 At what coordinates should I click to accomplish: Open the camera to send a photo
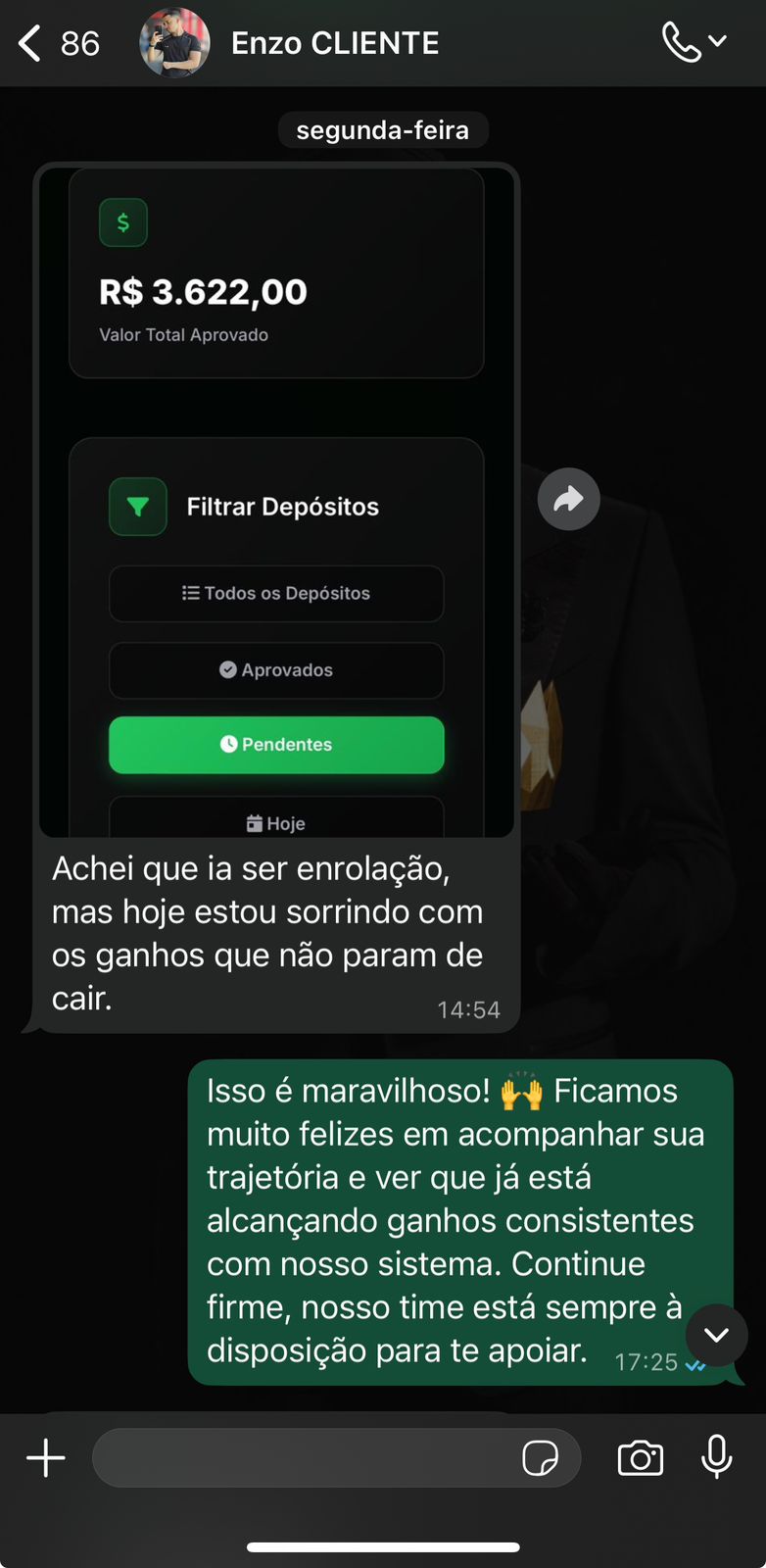641,1458
